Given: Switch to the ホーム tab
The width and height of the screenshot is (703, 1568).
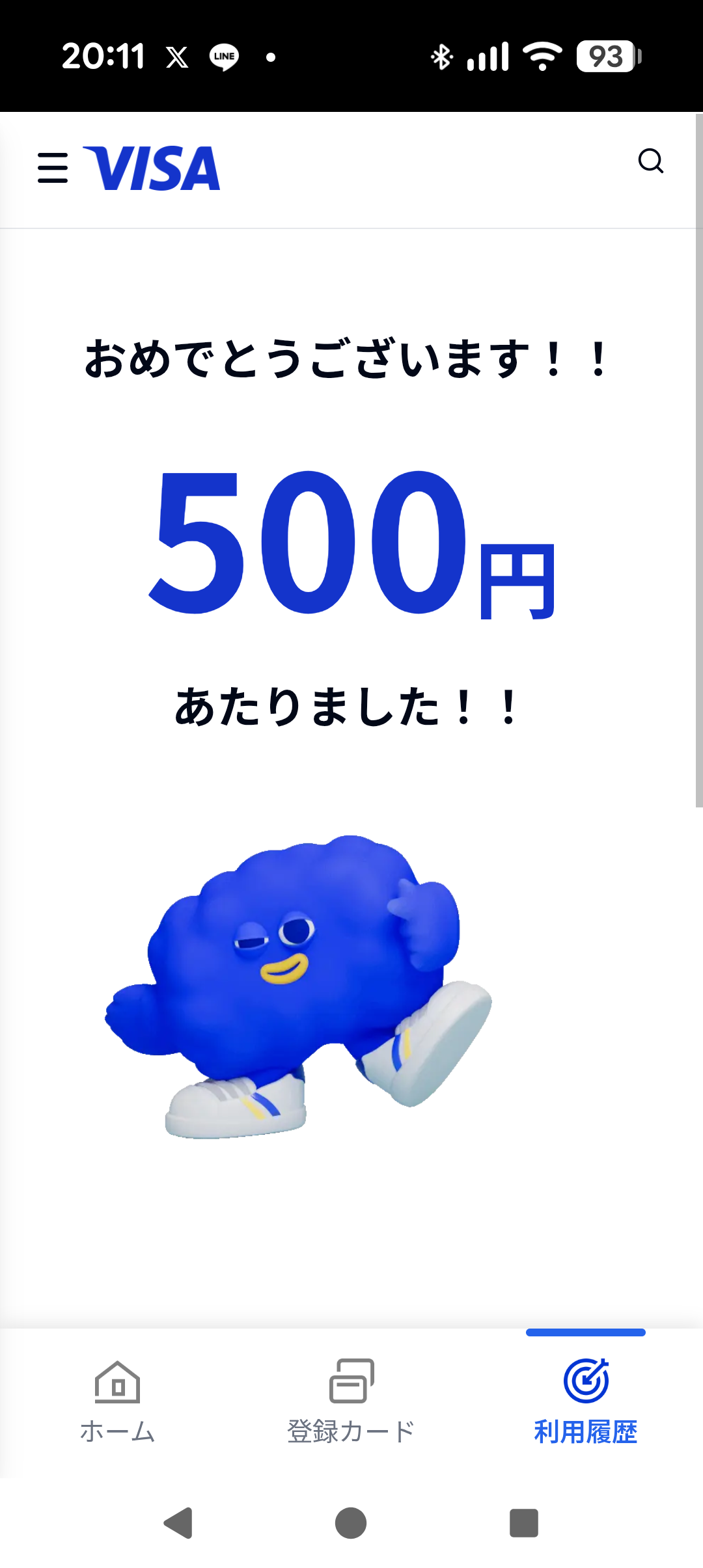Looking at the screenshot, I should (x=117, y=1400).
